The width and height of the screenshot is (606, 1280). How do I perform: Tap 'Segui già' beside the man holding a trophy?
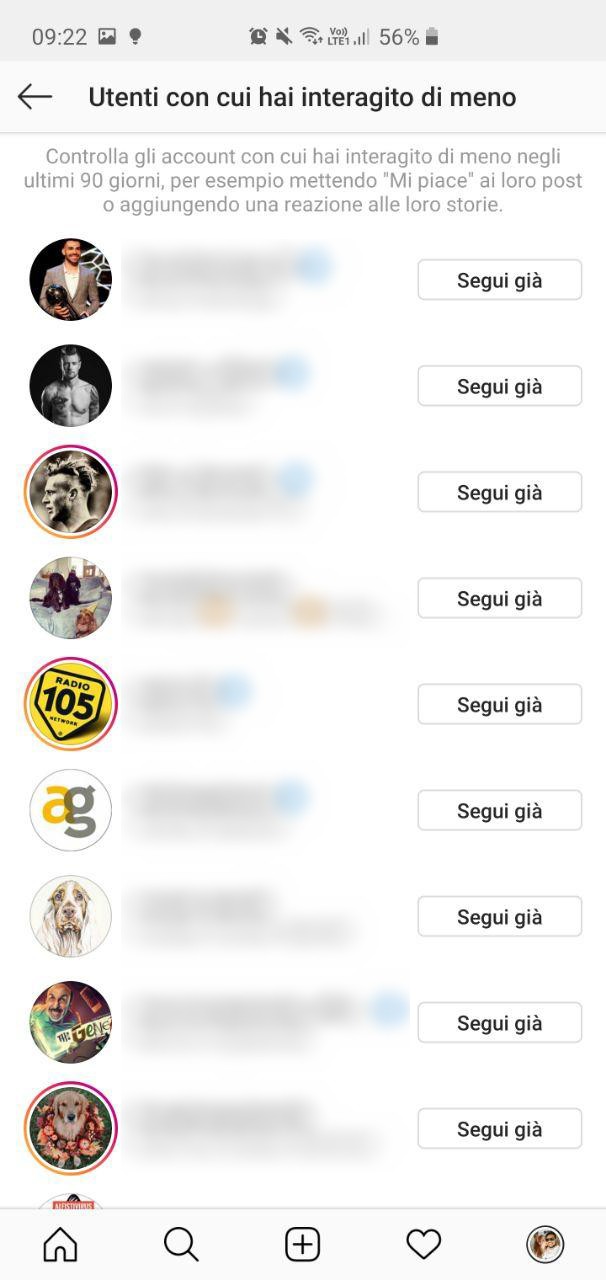[x=499, y=280]
